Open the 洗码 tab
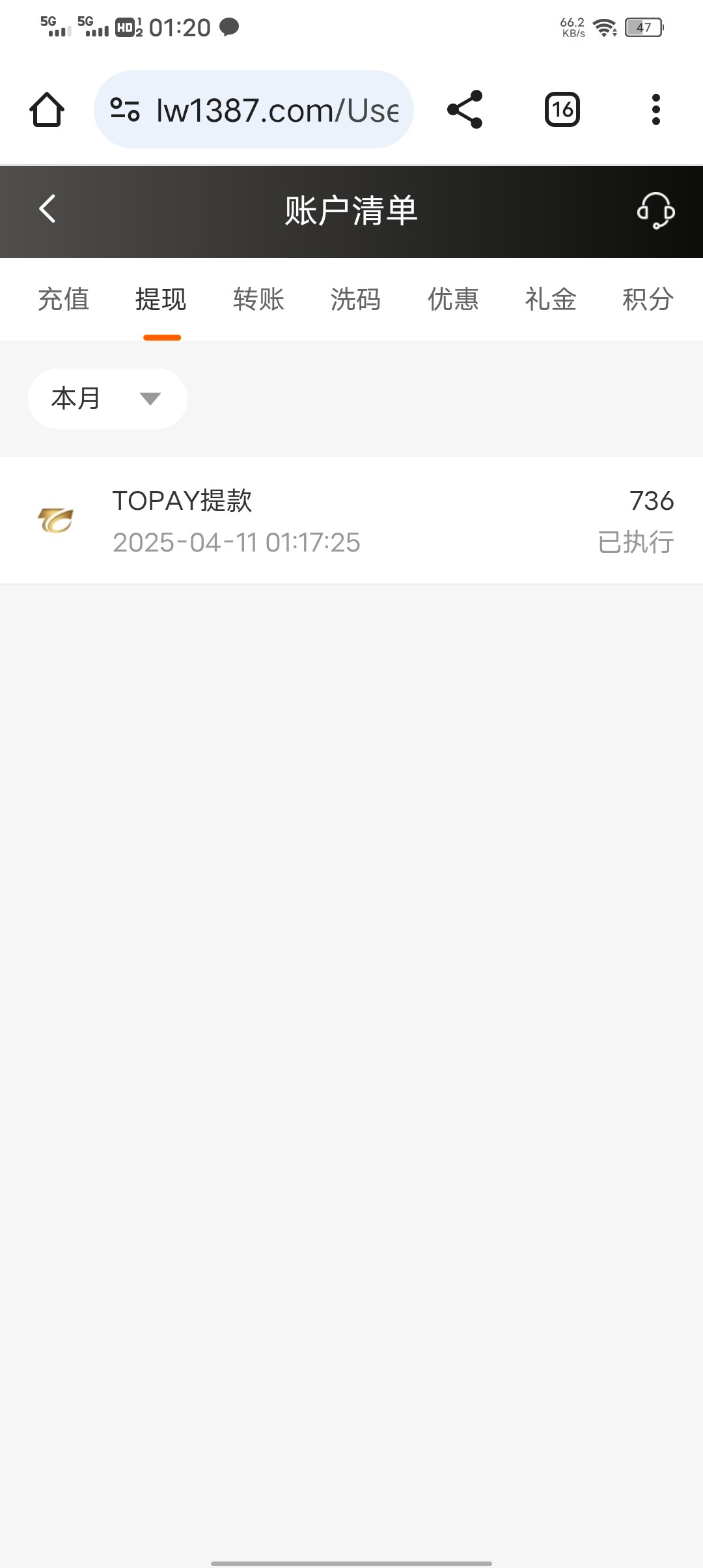703x1568 pixels. [355, 300]
